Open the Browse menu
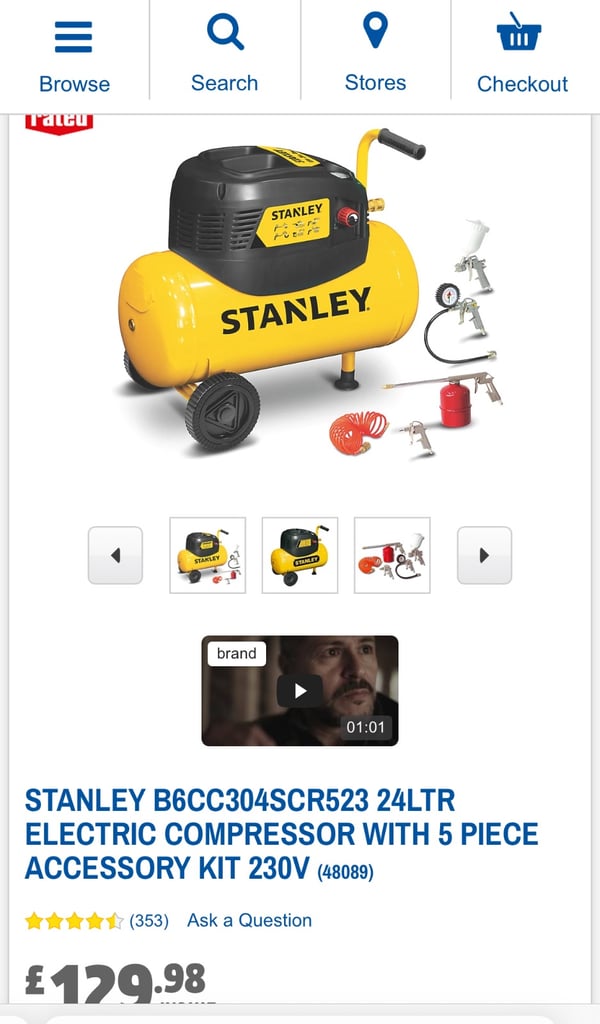This screenshot has height=1024, width=600. 74,57
